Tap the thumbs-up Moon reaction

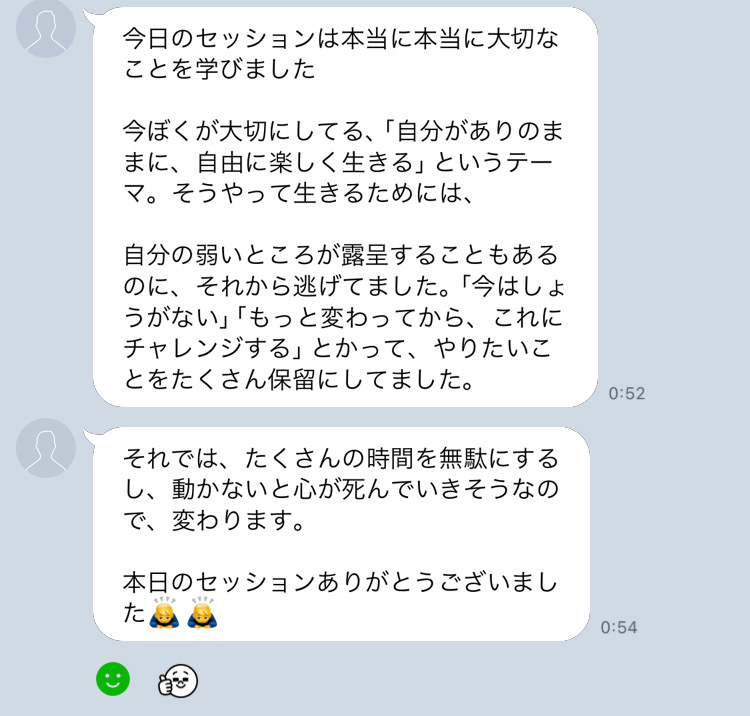tap(178, 681)
